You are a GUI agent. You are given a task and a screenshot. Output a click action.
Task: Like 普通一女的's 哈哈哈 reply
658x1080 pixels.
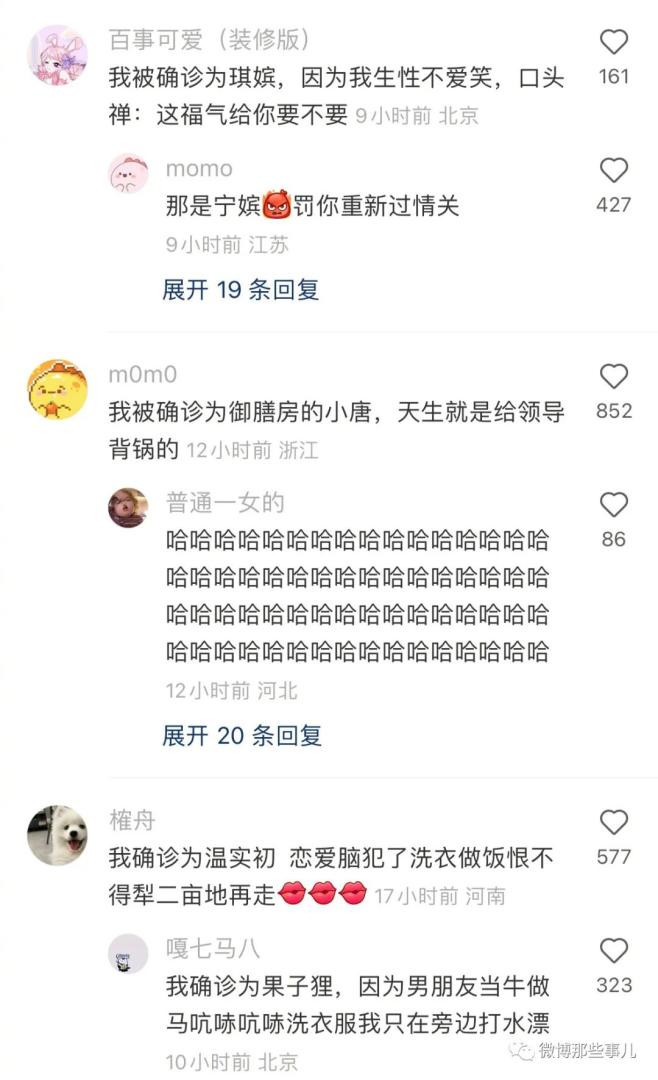[613, 505]
